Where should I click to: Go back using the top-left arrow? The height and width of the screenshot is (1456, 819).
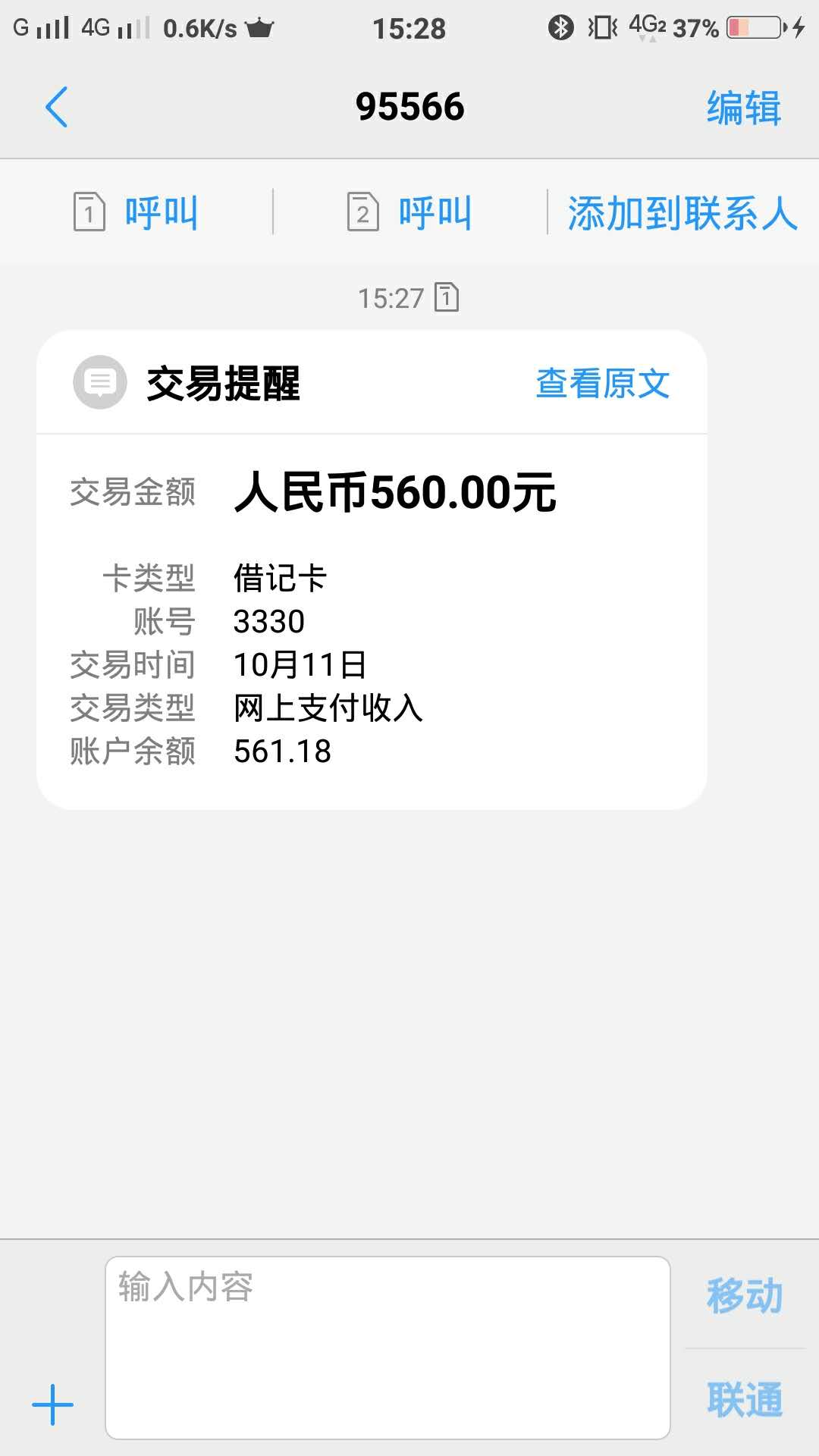coord(57,107)
